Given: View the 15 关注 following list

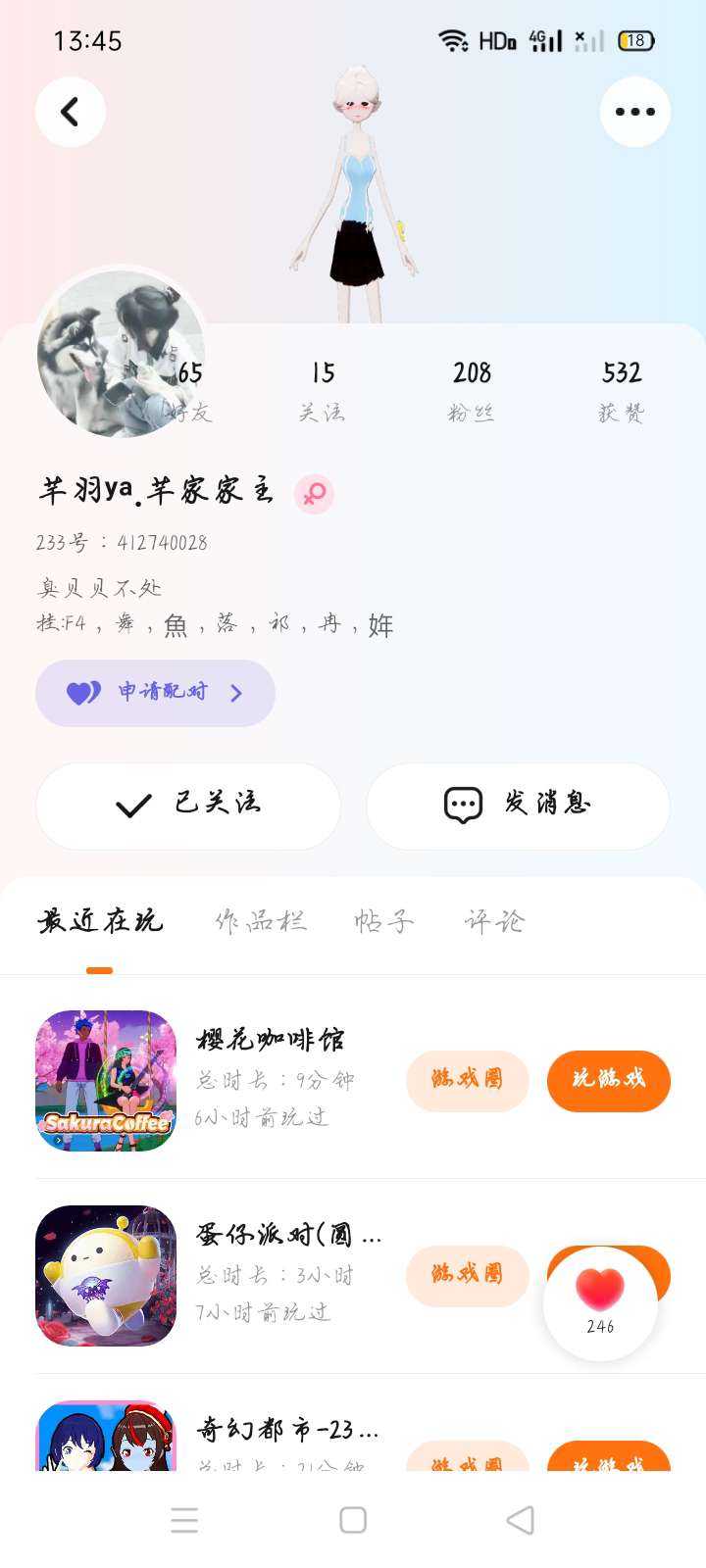Looking at the screenshot, I should (x=323, y=389).
